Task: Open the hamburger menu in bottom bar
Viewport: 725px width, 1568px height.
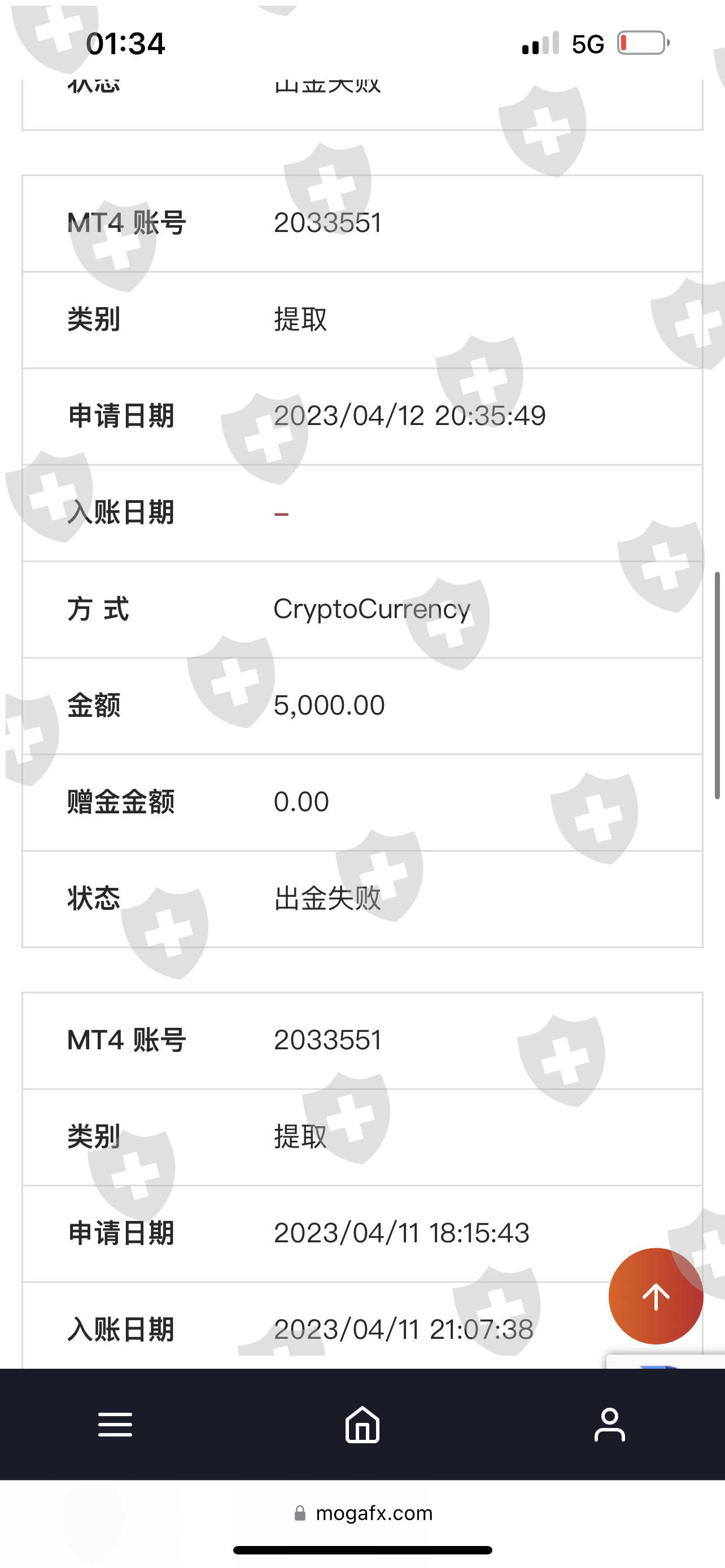Action: click(115, 1424)
